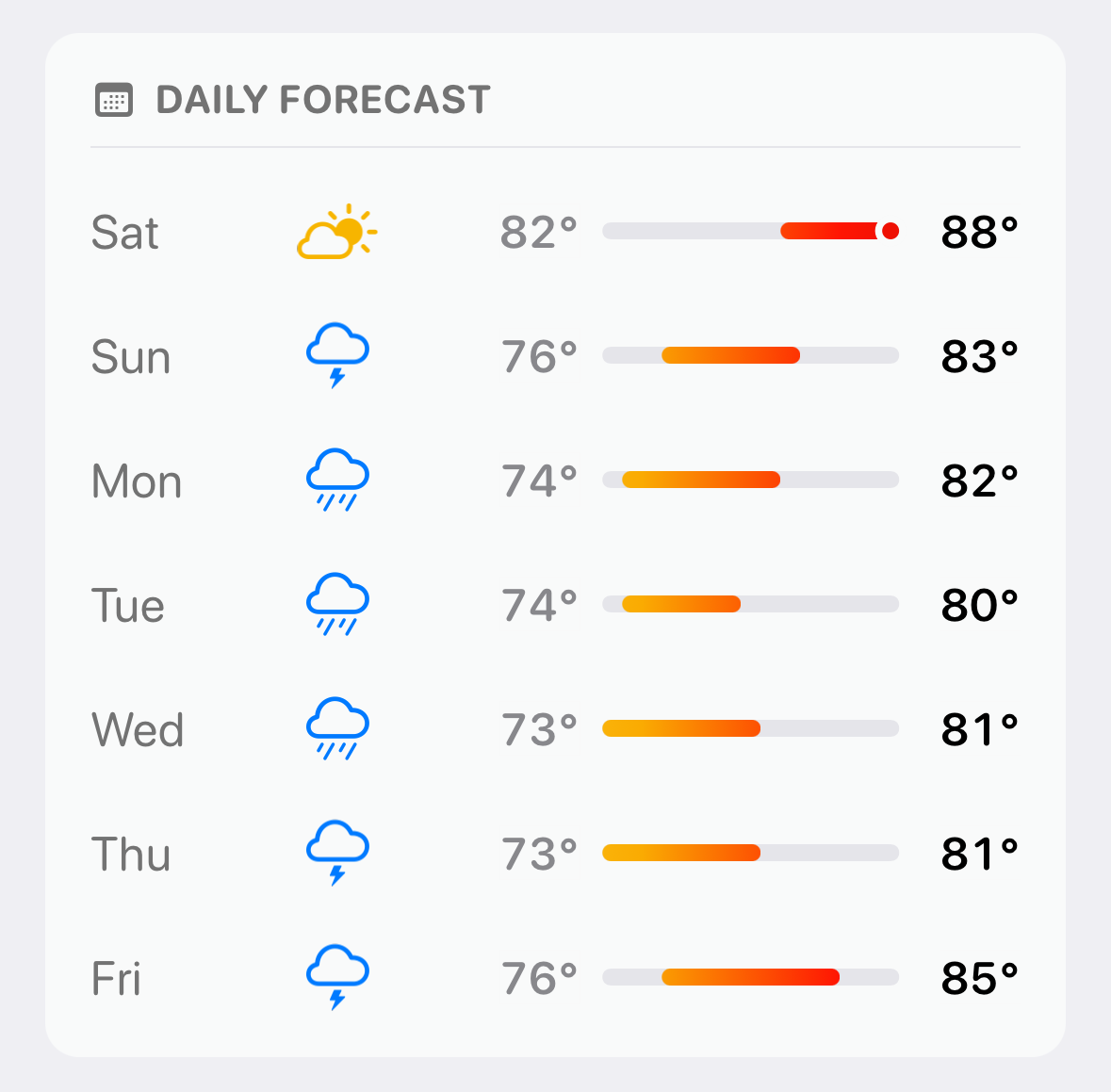View Monday's rain forecast details
Image resolution: width=1111 pixels, height=1092 pixels.
556,481
